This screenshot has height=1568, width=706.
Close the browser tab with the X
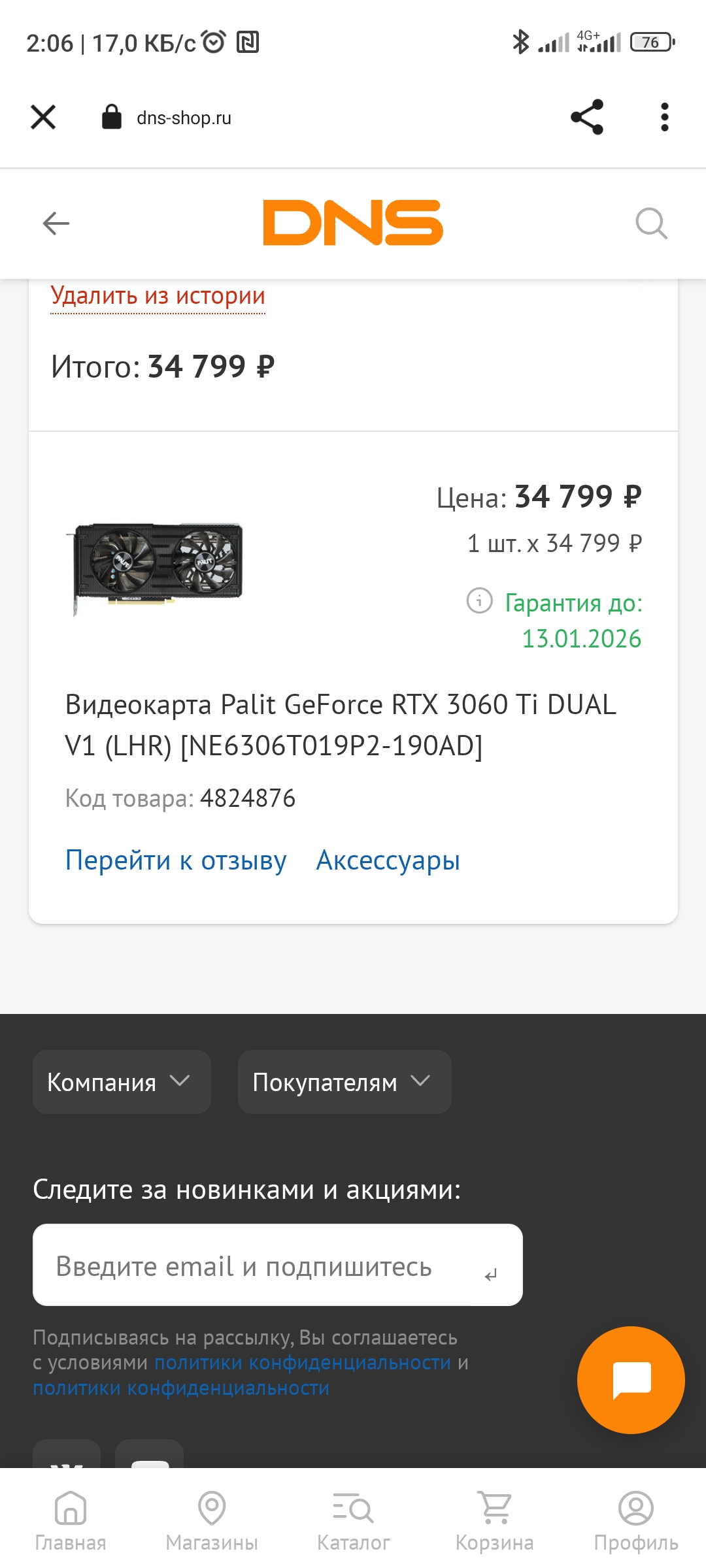click(43, 118)
